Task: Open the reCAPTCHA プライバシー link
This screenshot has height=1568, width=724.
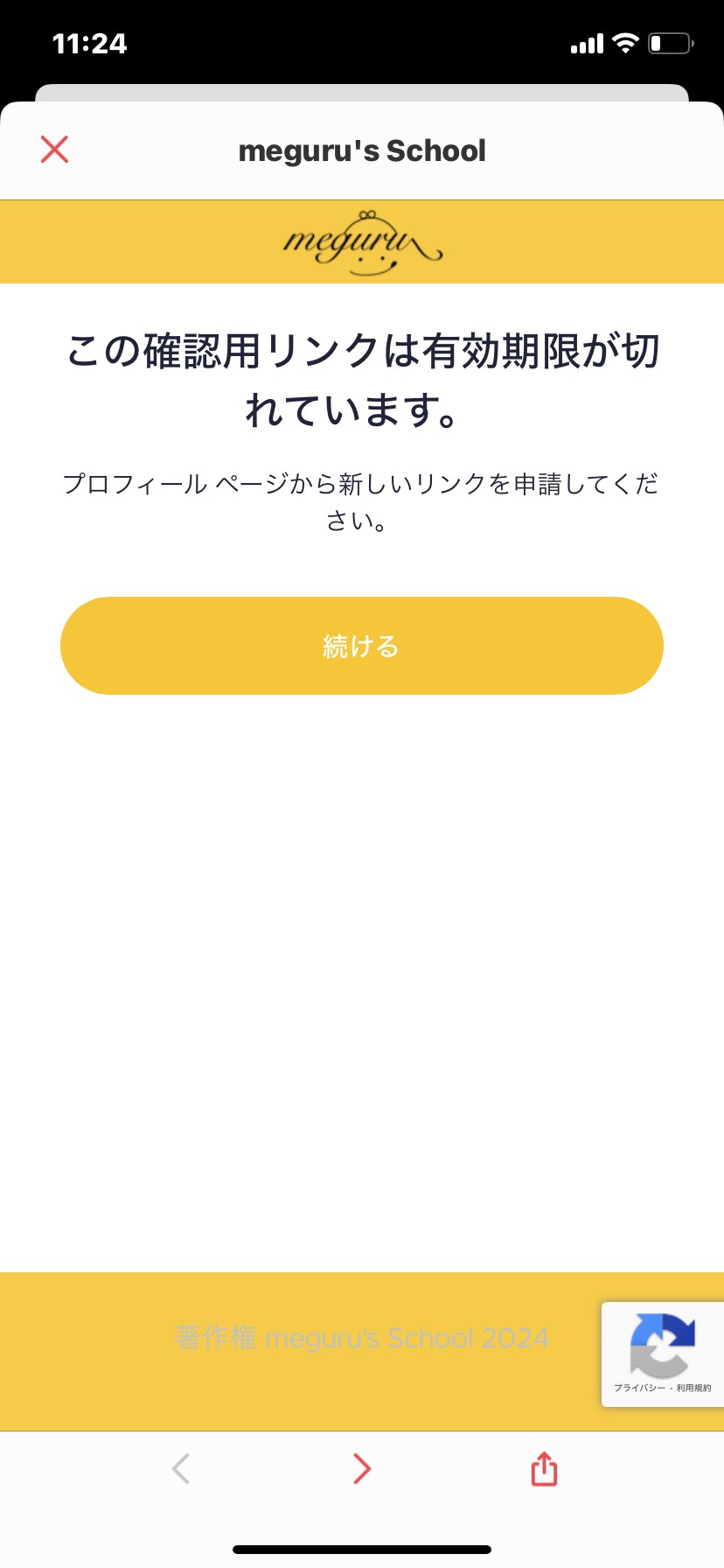Action: point(639,1388)
